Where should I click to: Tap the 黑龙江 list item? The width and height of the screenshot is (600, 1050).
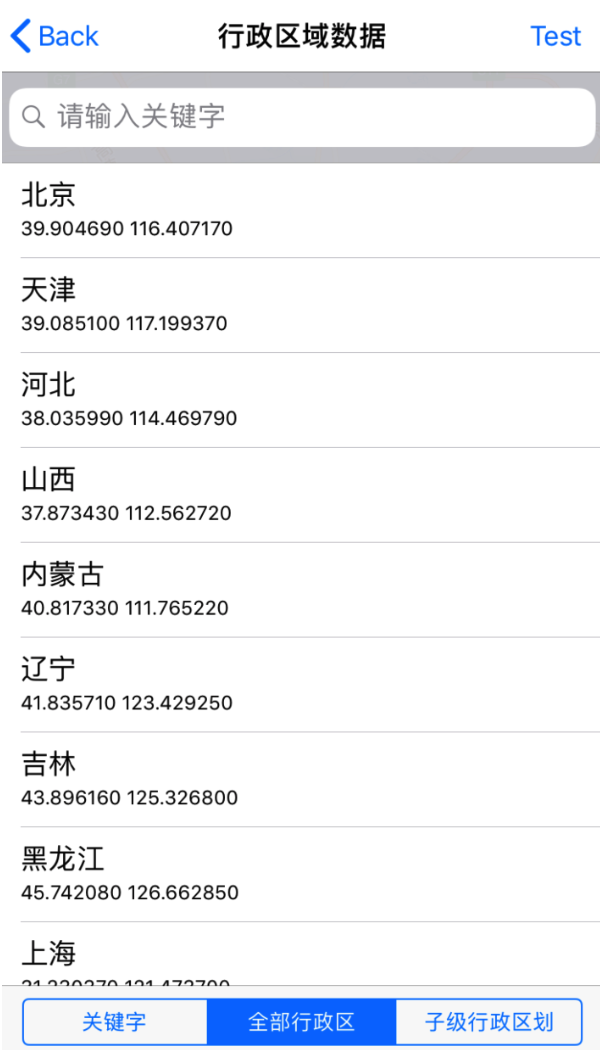(300, 875)
